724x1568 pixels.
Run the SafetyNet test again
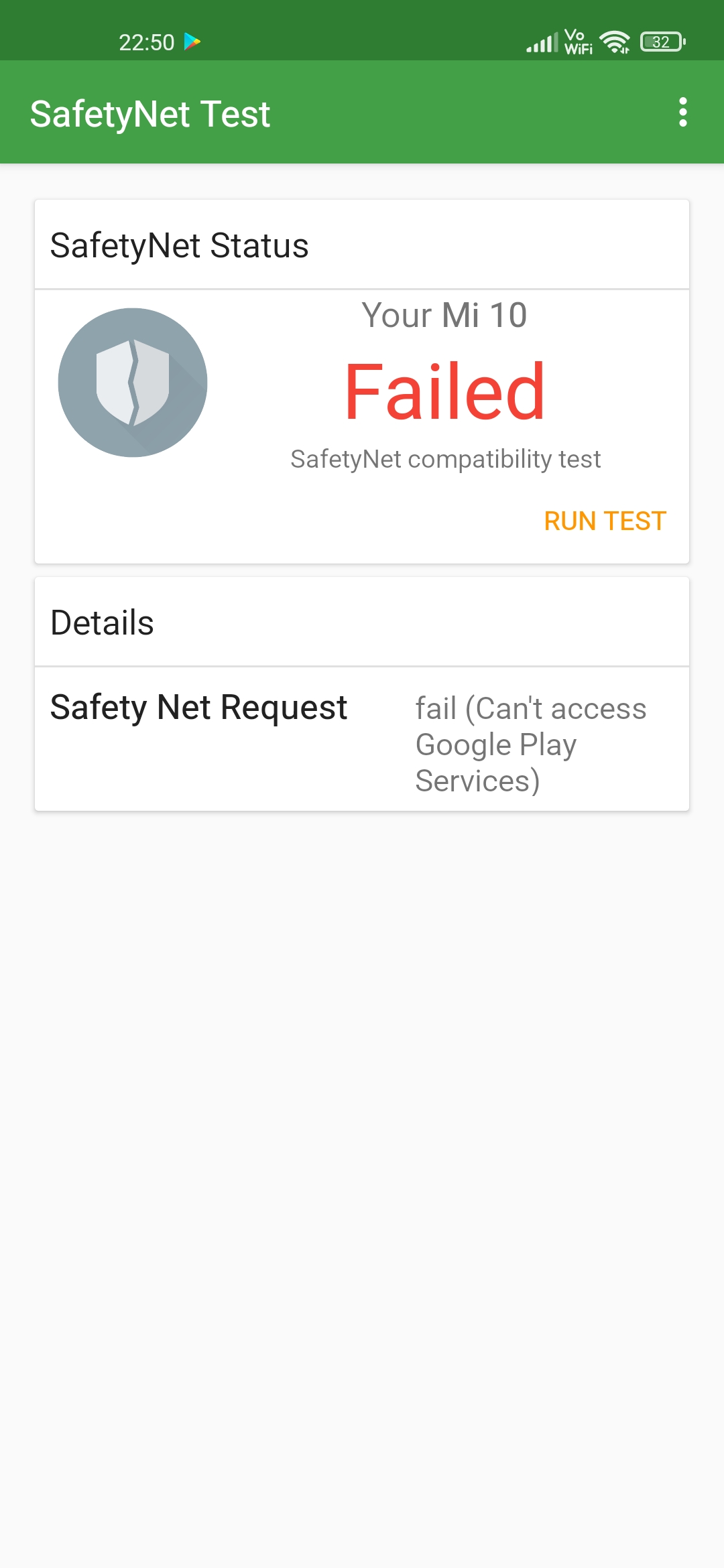click(x=605, y=521)
